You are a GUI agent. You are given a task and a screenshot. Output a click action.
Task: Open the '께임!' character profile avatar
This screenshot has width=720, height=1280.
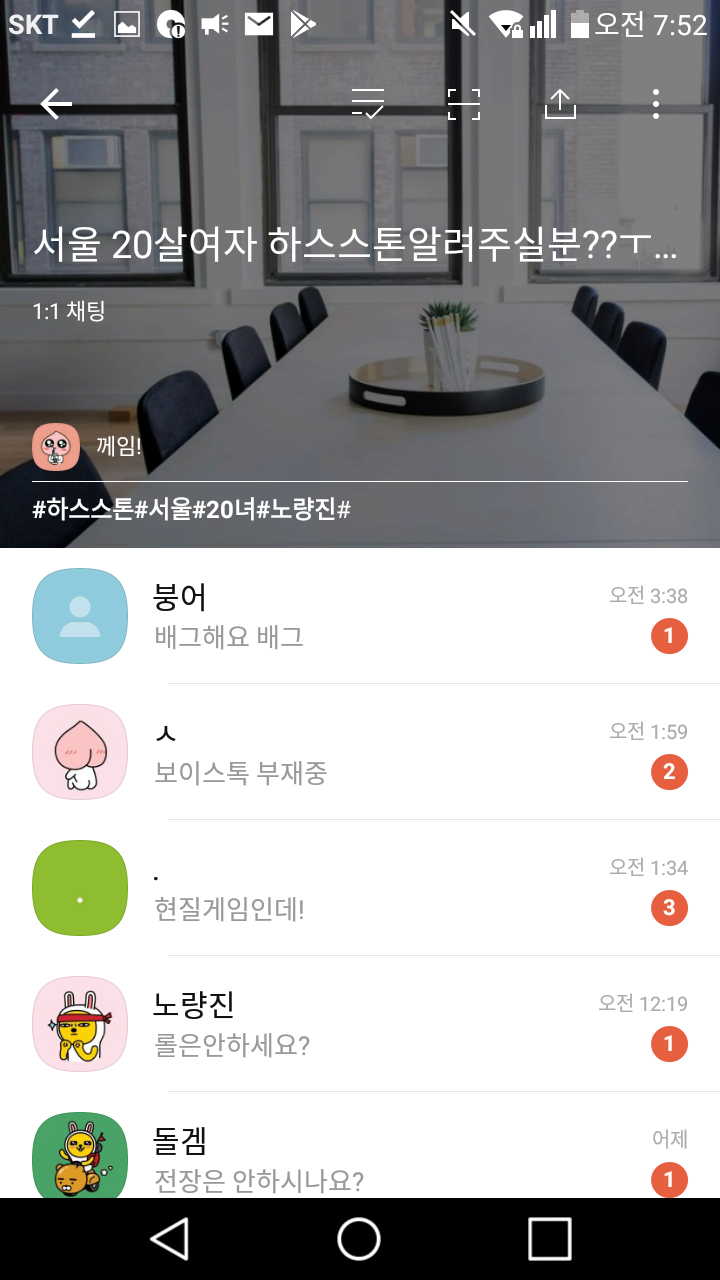57,447
